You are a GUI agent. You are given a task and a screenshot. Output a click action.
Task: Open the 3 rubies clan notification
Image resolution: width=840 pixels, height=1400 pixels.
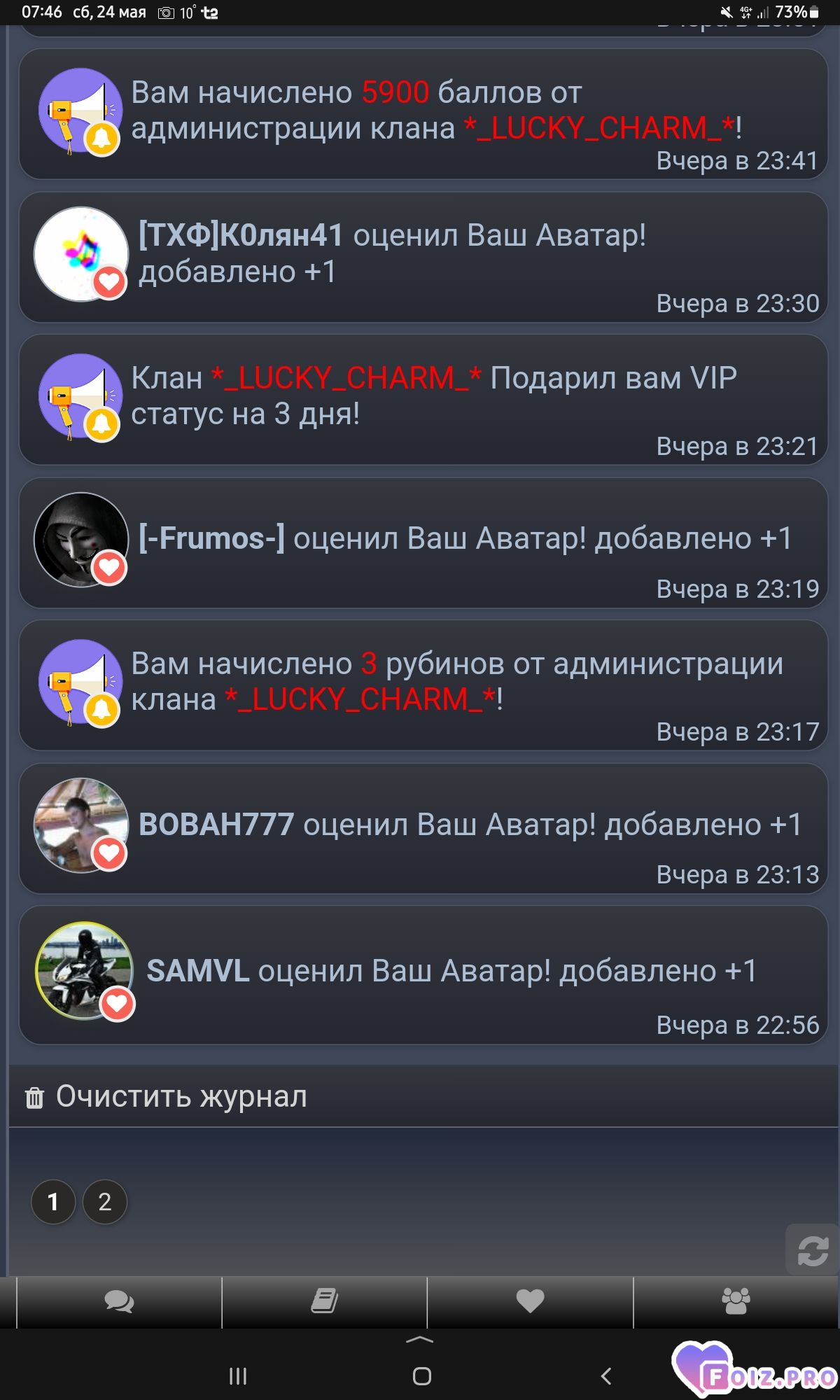click(x=423, y=685)
